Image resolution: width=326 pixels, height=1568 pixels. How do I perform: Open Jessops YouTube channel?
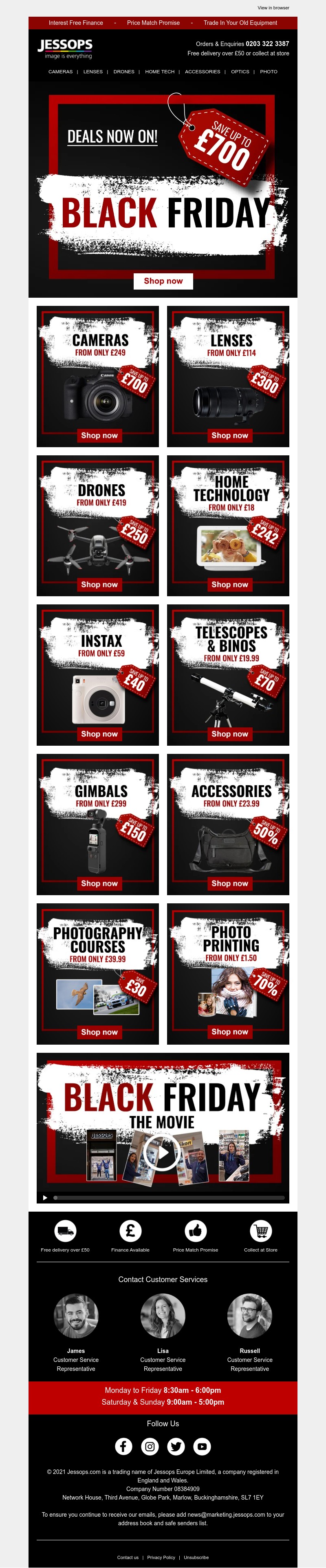(202, 1446)
